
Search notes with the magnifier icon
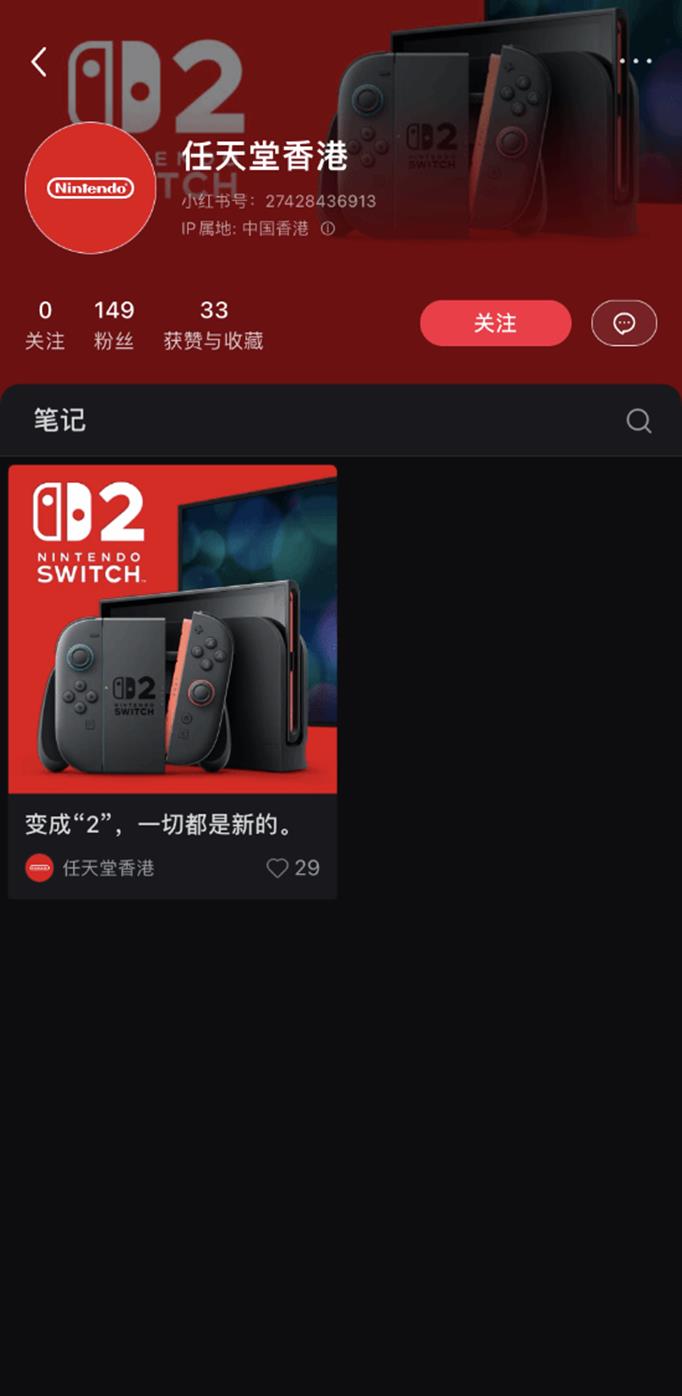[639, 421]
